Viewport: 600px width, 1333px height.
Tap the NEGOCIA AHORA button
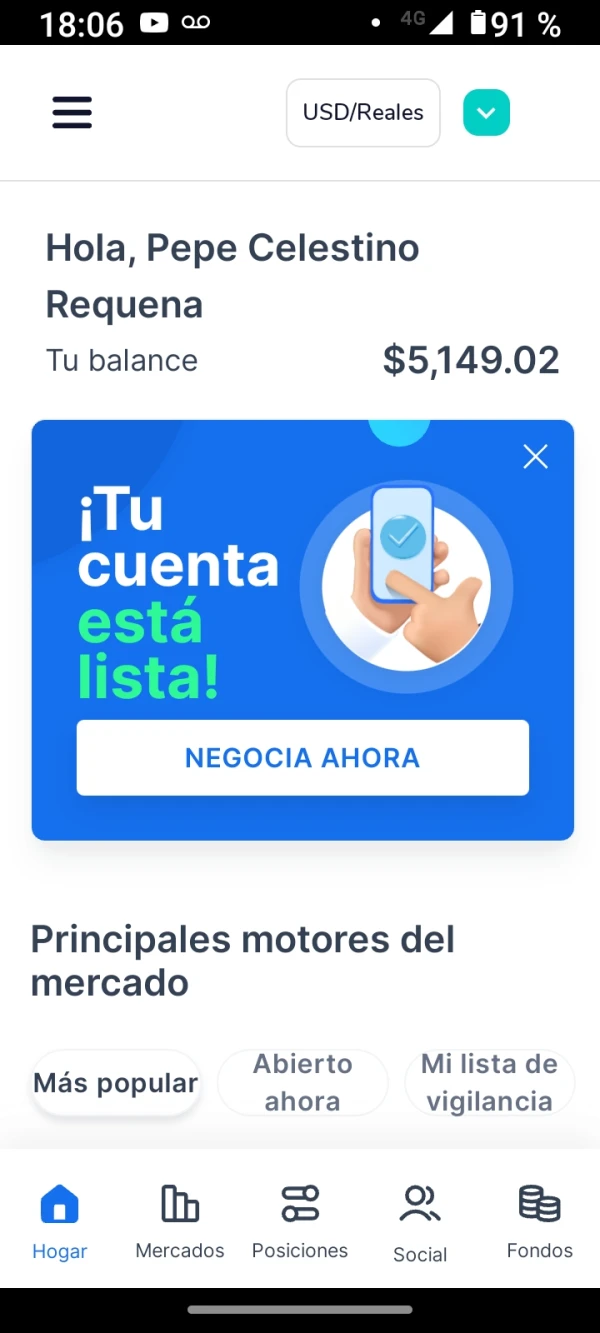pos(302,758)
